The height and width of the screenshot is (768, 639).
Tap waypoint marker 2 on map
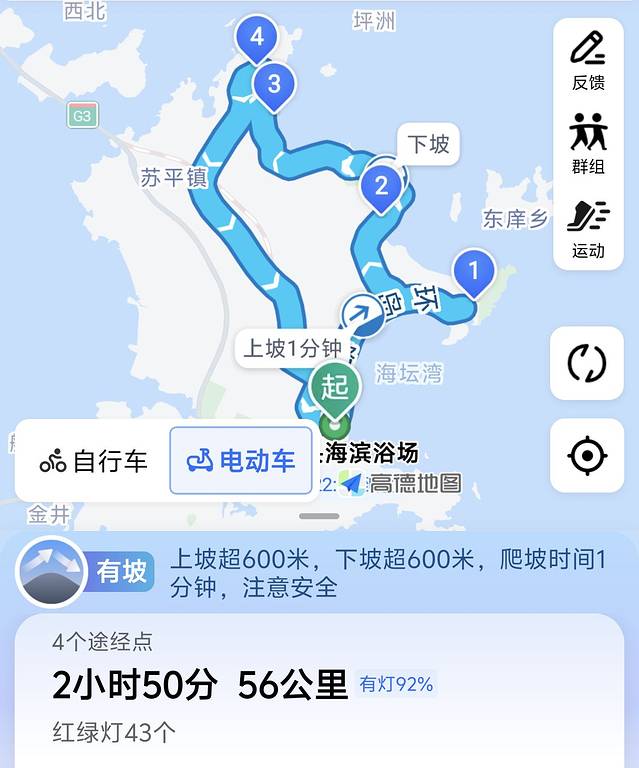coord(380,185)
